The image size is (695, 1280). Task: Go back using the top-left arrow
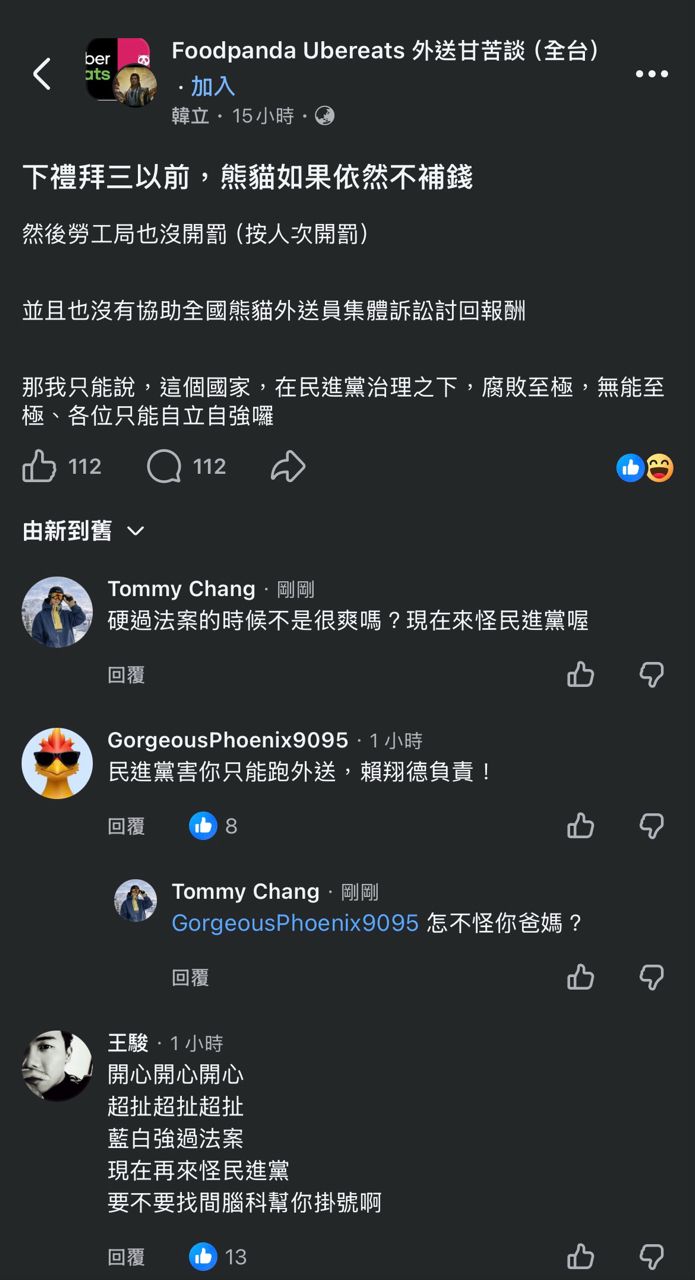coord(42,73)
